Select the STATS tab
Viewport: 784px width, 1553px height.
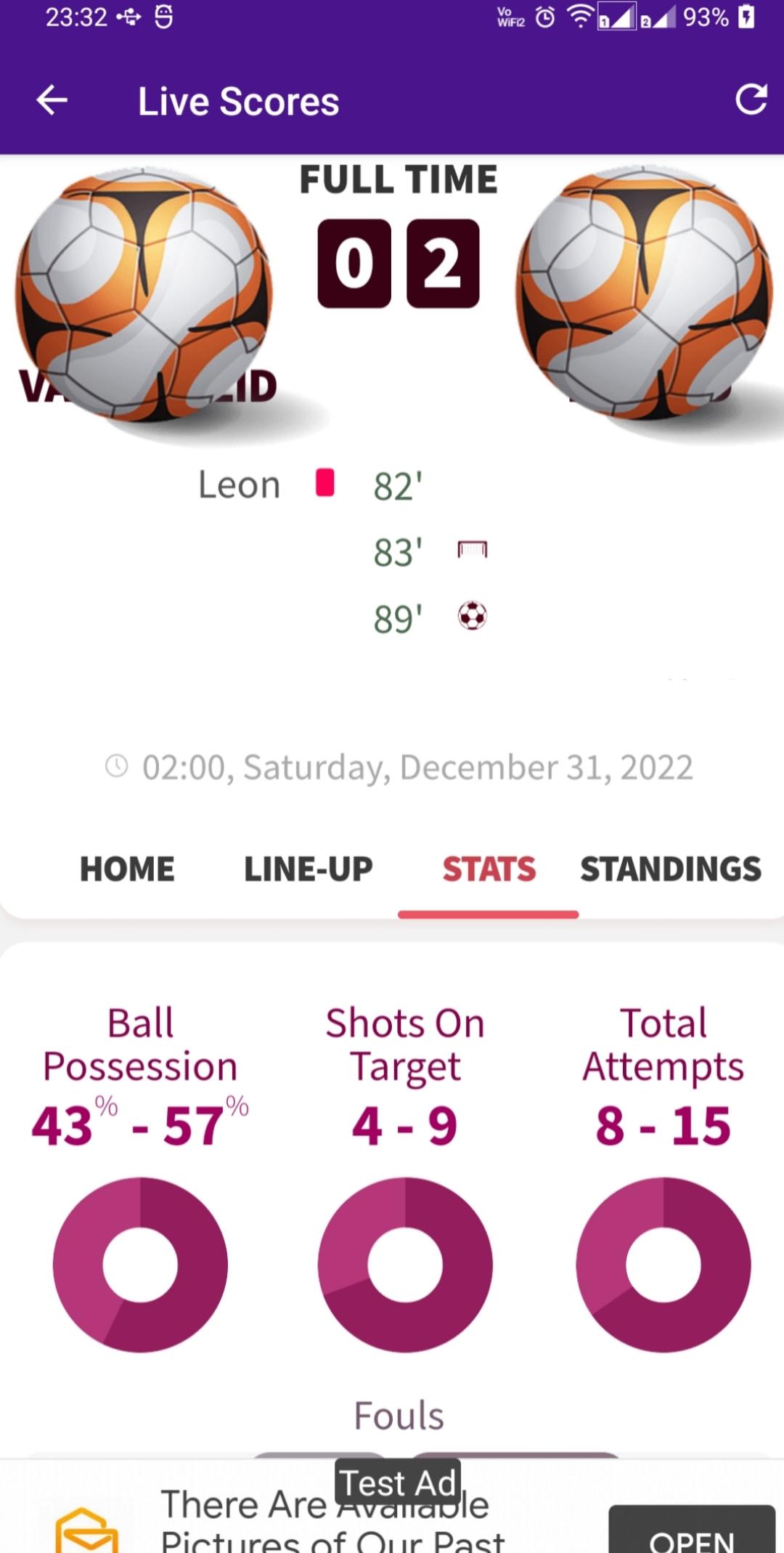click(489, 869)
